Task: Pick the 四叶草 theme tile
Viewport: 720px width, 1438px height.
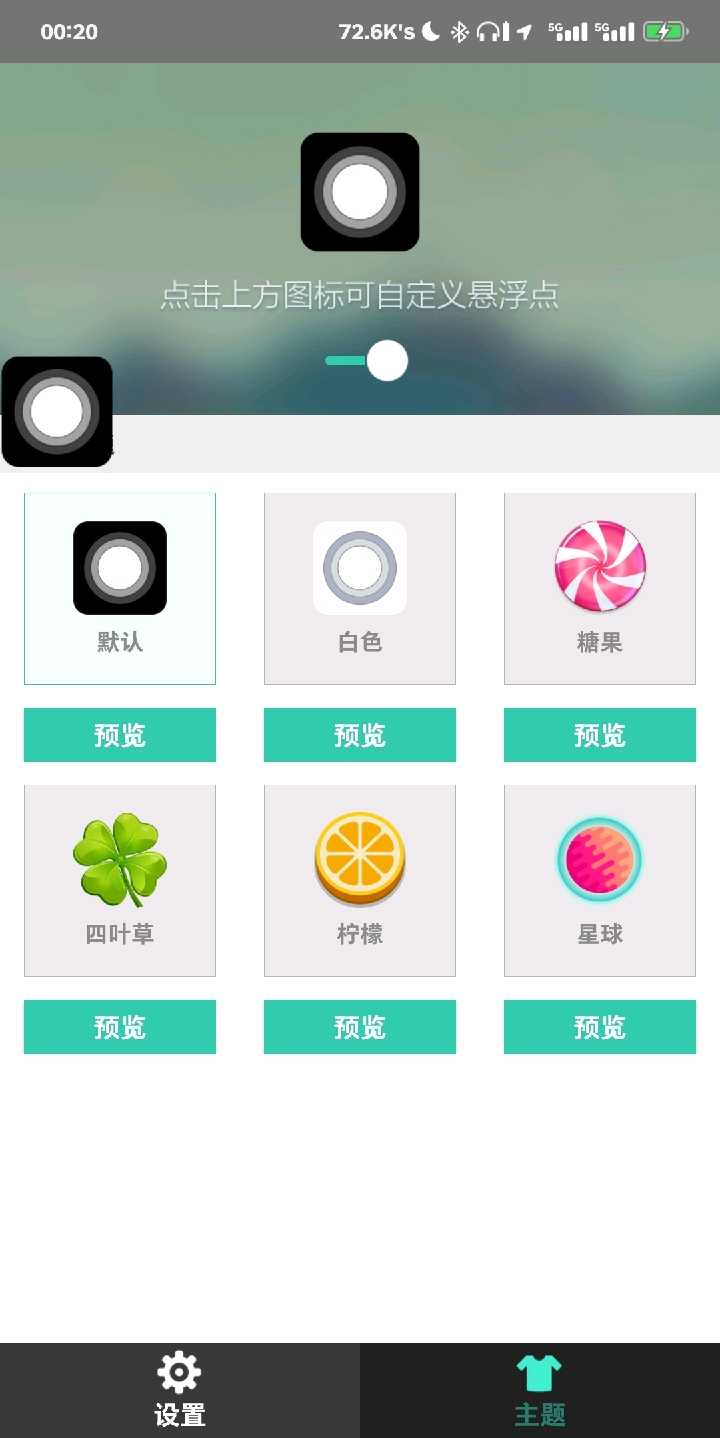Action: click(120, 880)
